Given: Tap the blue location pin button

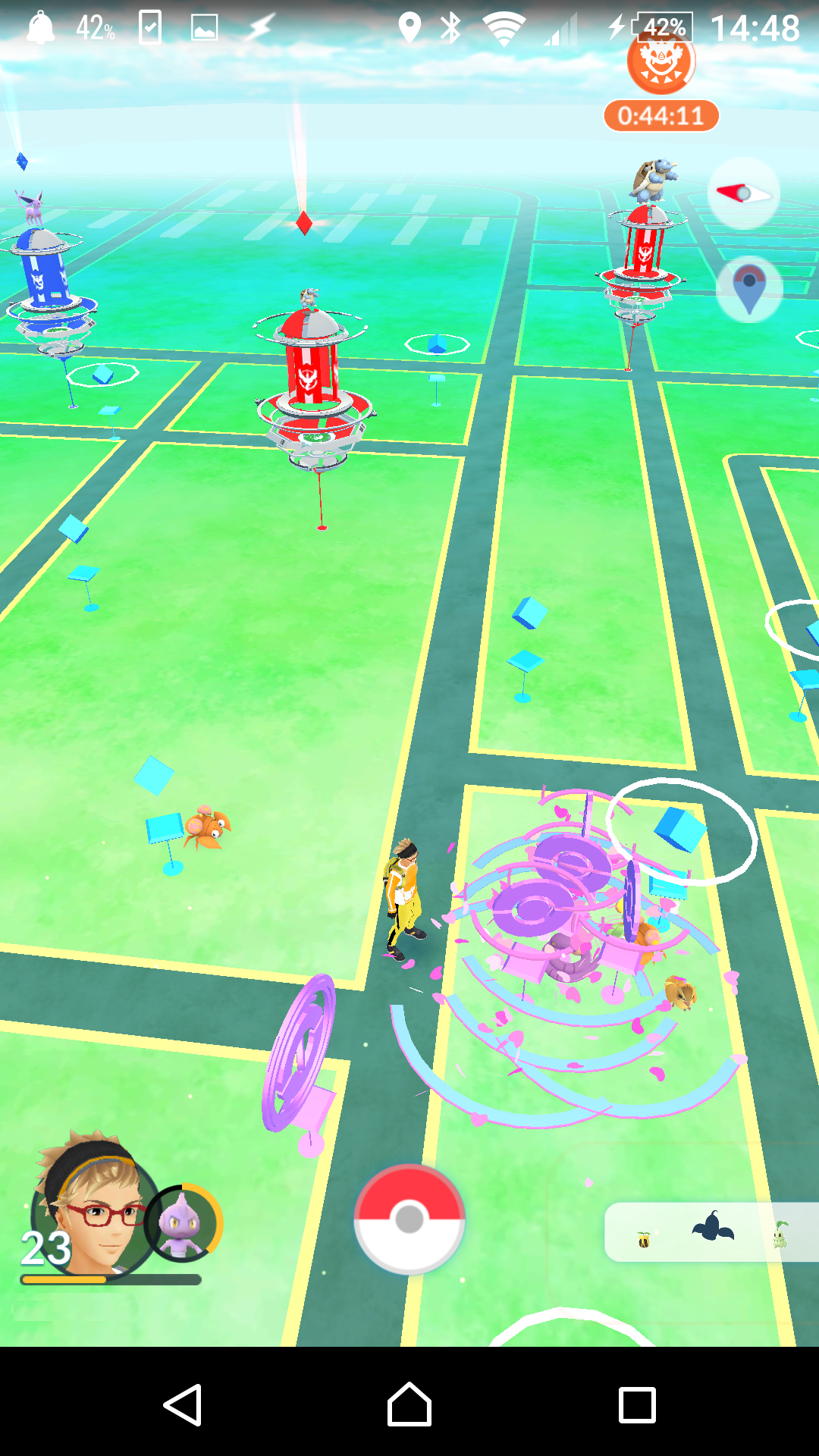Looking at the screenshot, I should click(x=749, y=289).
